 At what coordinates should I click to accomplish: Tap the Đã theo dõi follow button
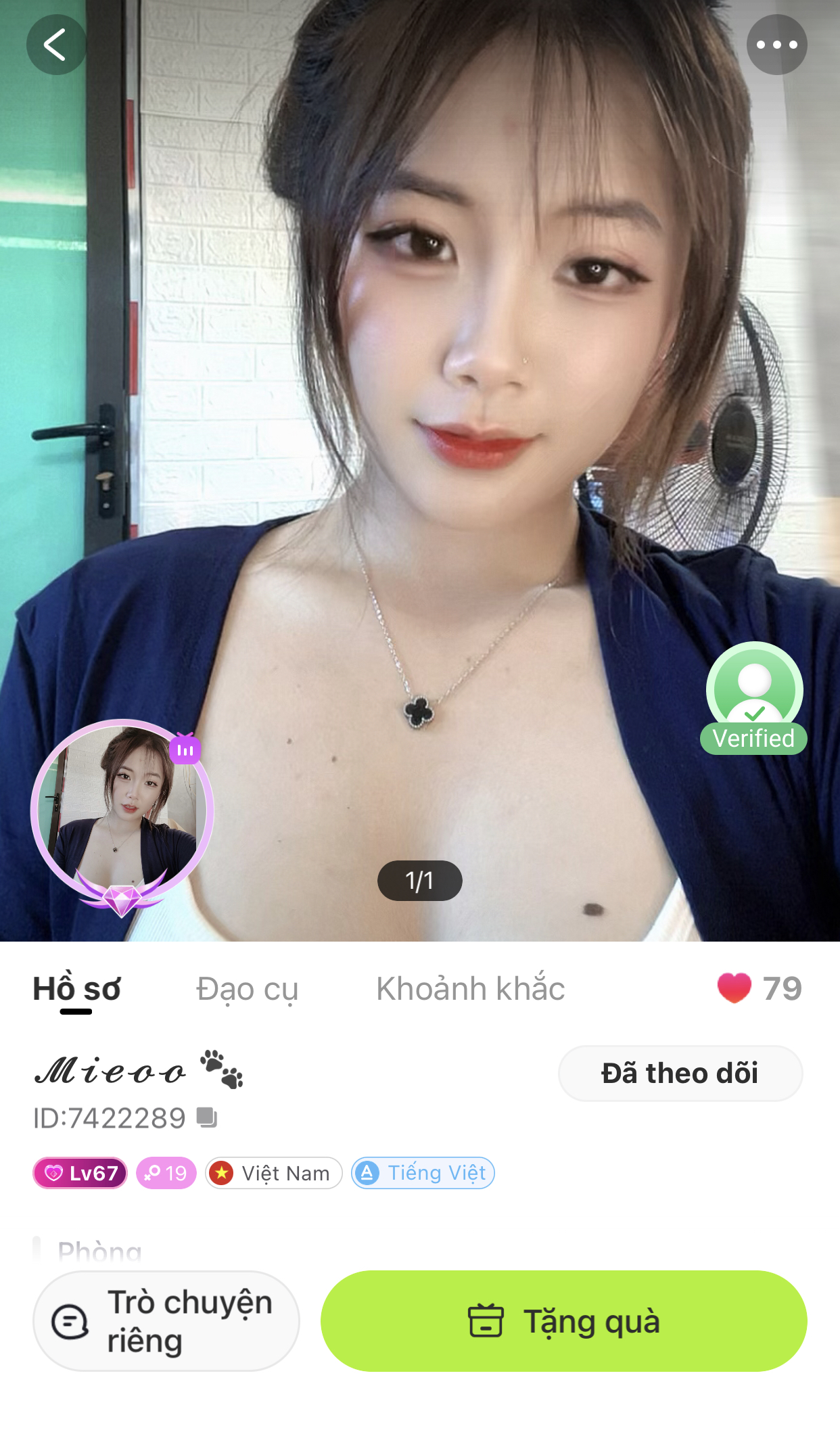click(x=680, y=1074)
